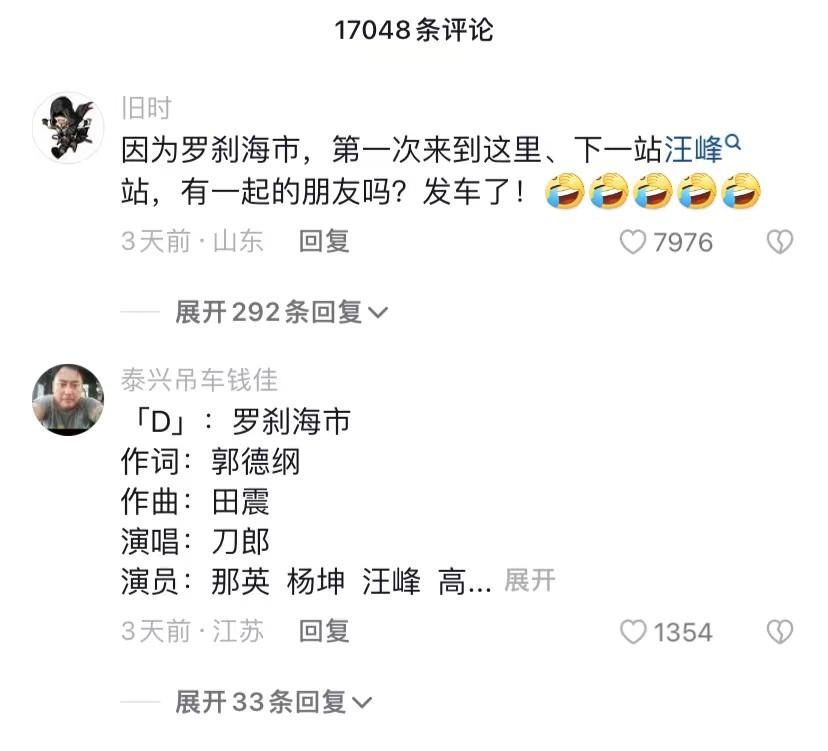This screenshot has height=751, width=828.
Task: Open 泰兴吊车钱佳's avatar
Action: coord(68,399)
